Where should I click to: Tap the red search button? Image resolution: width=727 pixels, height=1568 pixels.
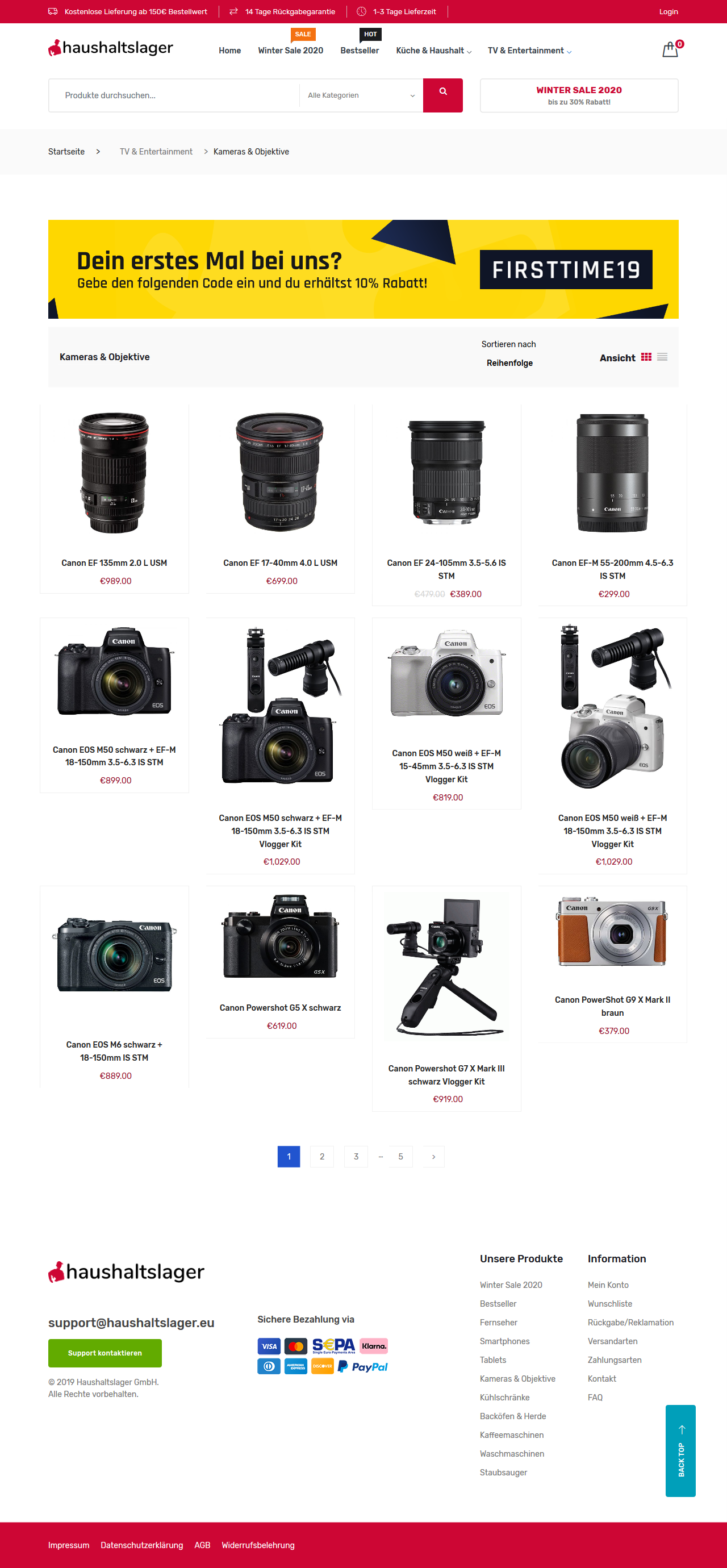443,95
